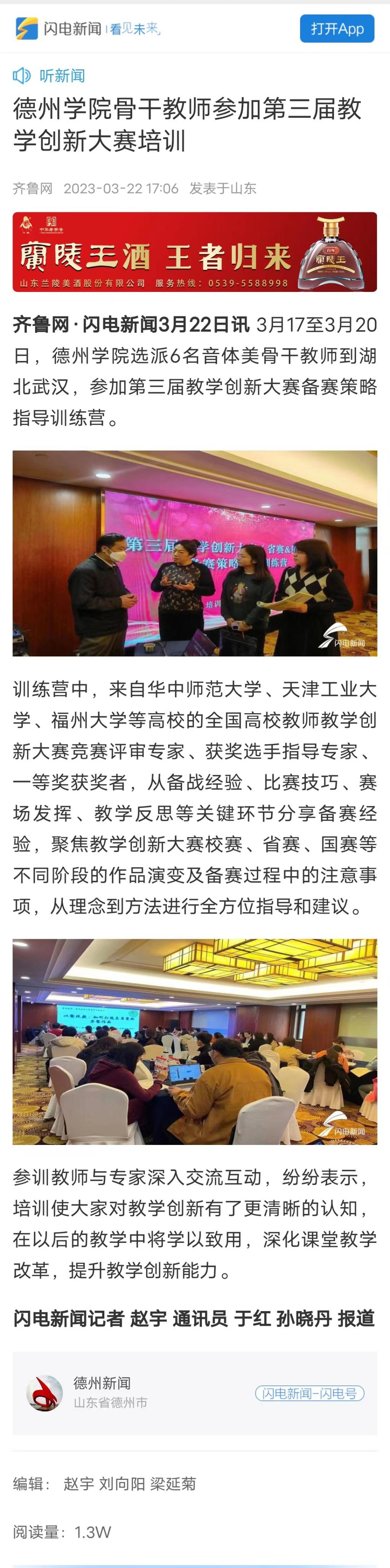View the photo of teachers talking
This screenshot has width=390, height=1568.
[195, 553]
